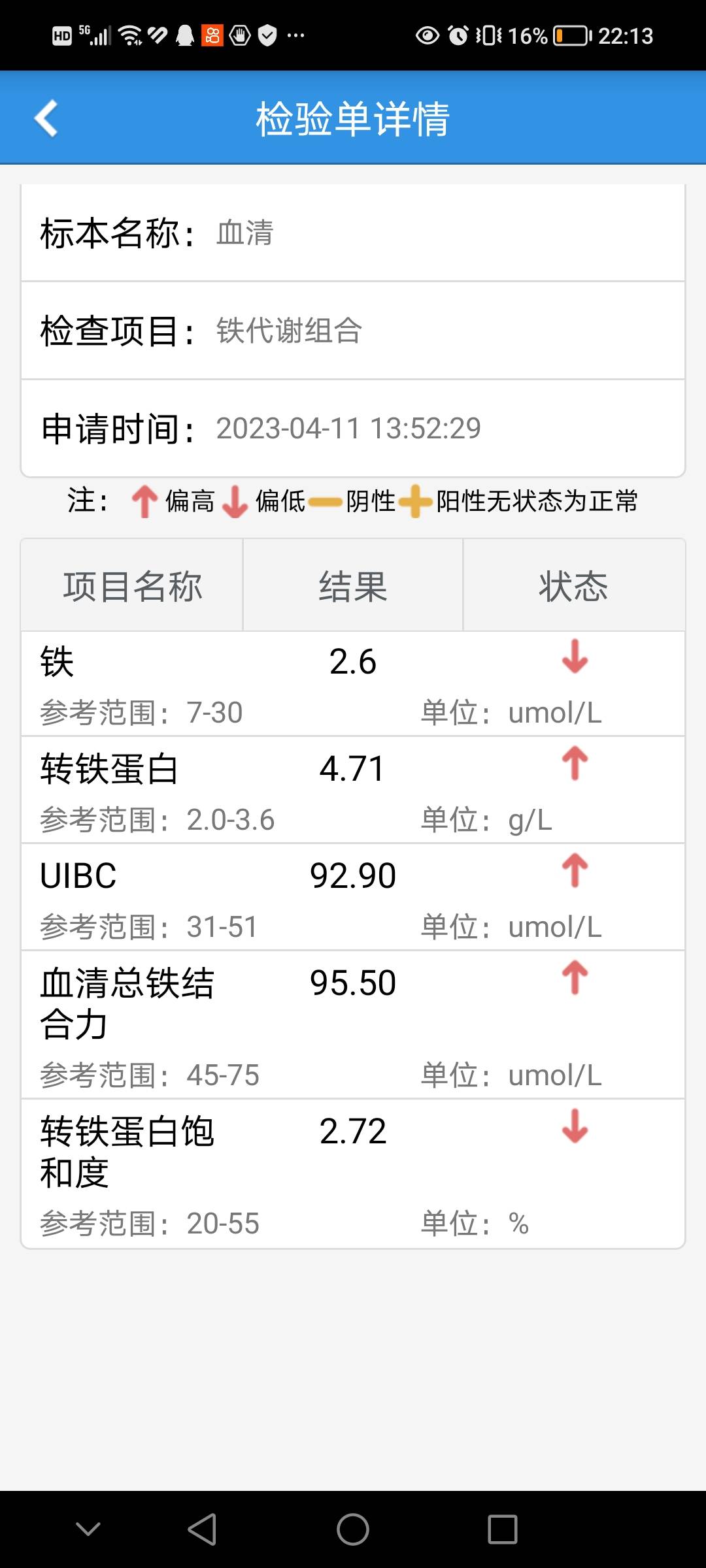Tap the alarm clock icon in the status bar
Viewport: 706px width, 1568px height.
458,36
